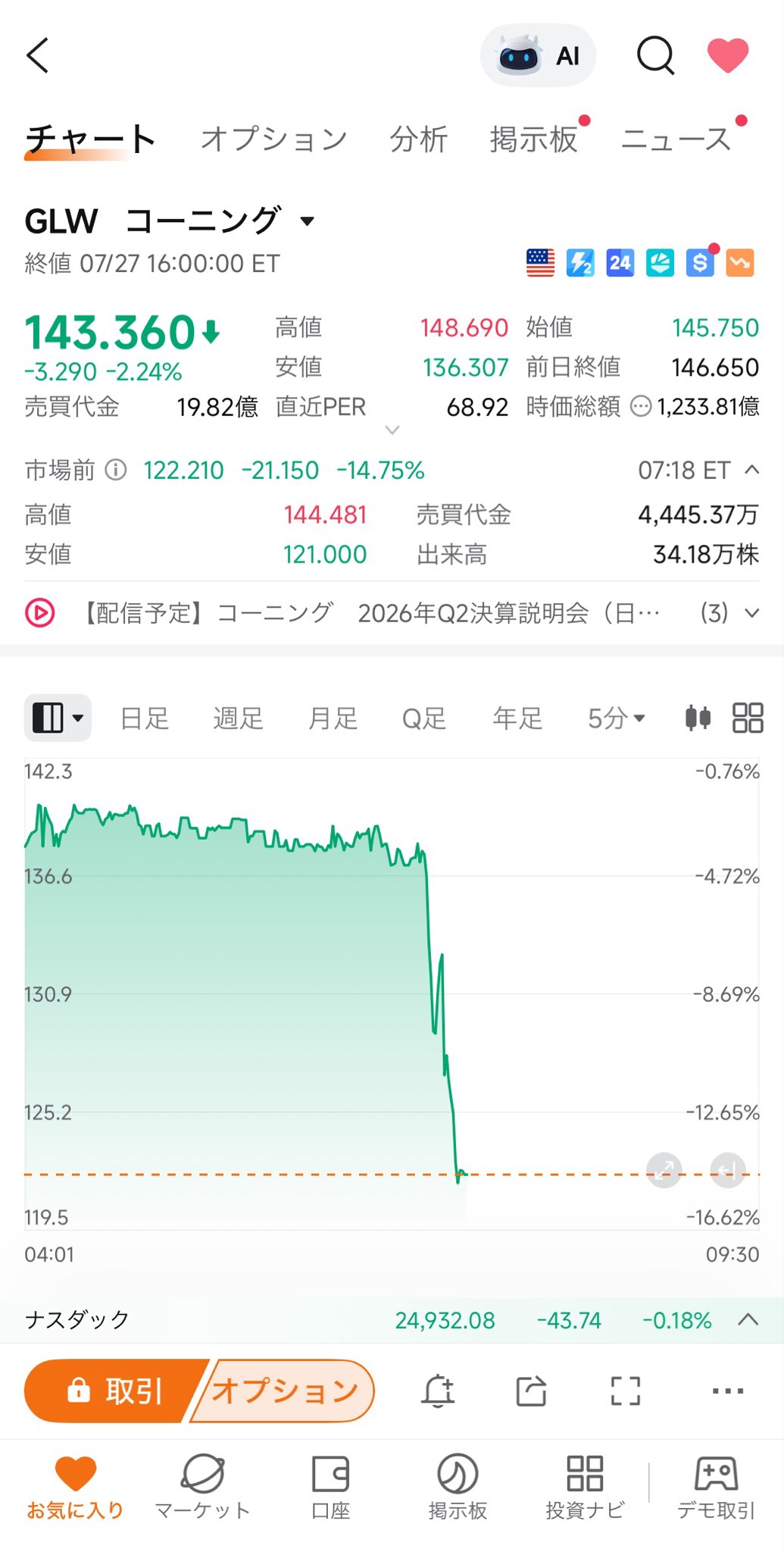
Task: Collapse the ナスダック index bar
Action: tap(748, 1320)
